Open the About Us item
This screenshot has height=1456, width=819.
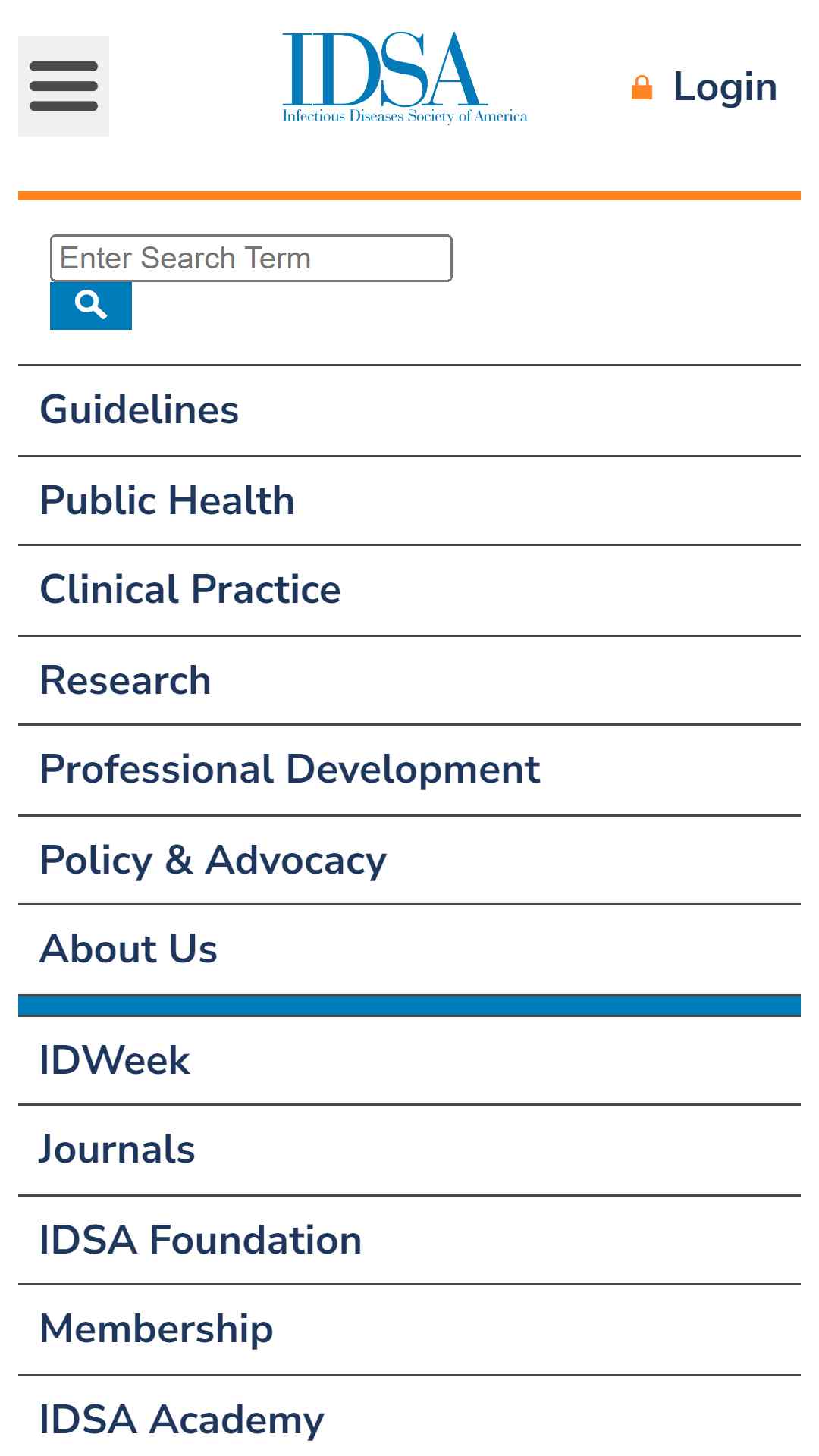click(409, 949)
